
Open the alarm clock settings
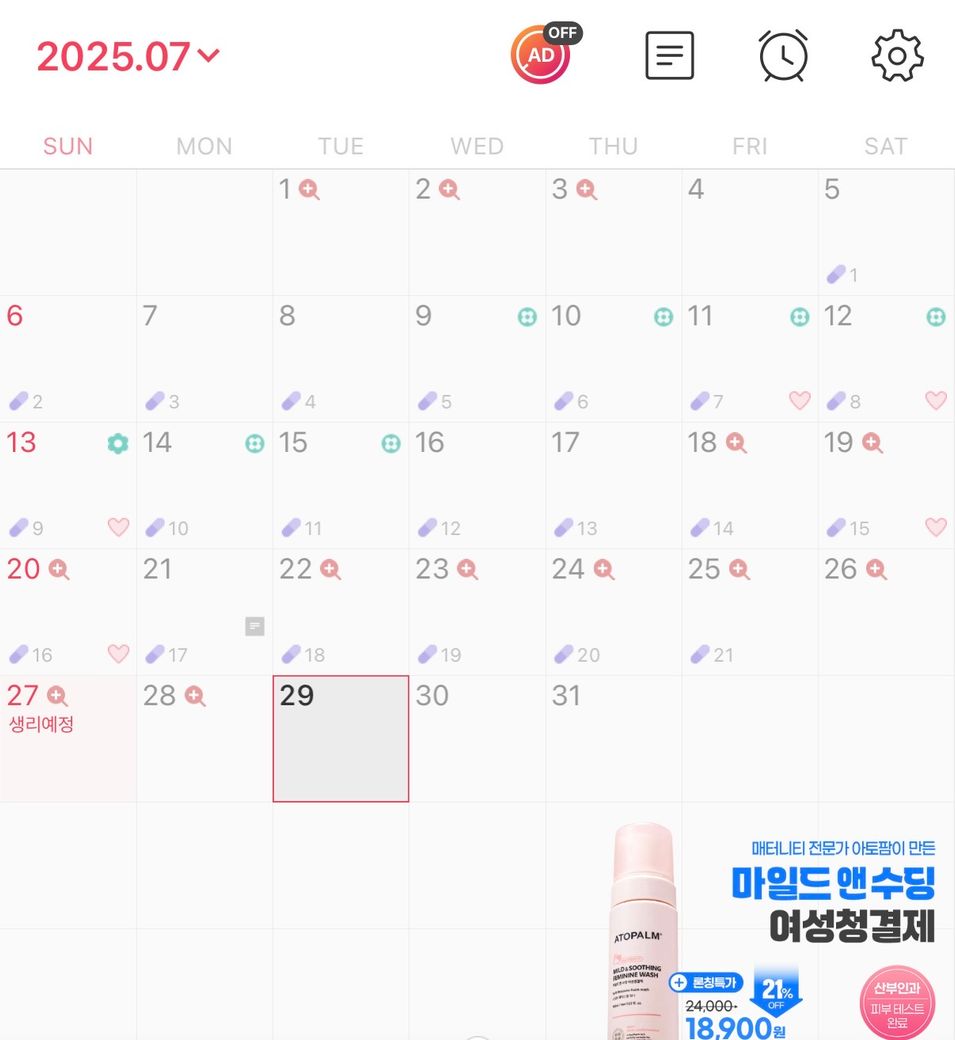tap(783, 56)
